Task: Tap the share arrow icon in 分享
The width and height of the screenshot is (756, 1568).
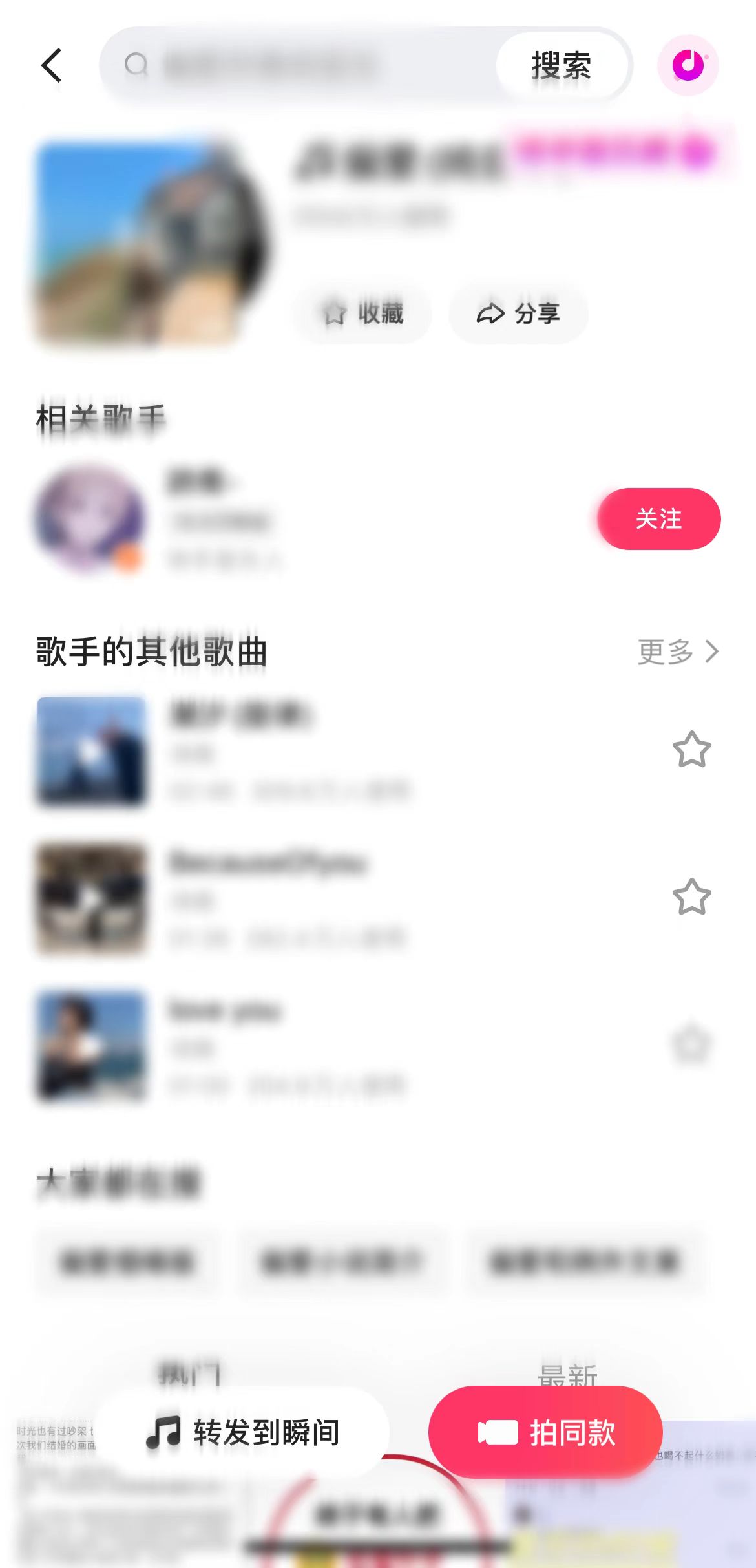Action: coord(490,314)
